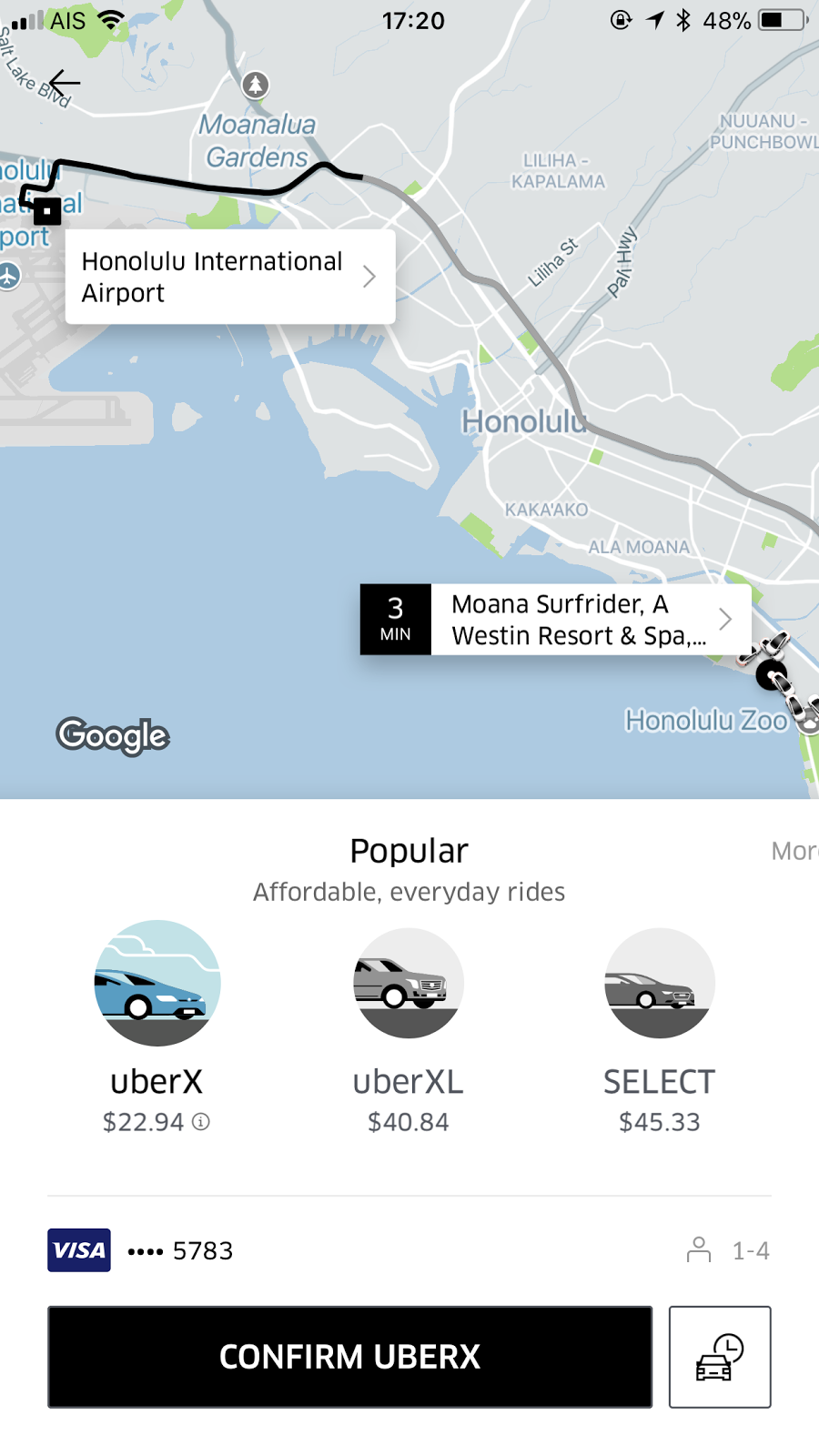
Task: Switch to the More ride category
Action: (x=794, y=851)
